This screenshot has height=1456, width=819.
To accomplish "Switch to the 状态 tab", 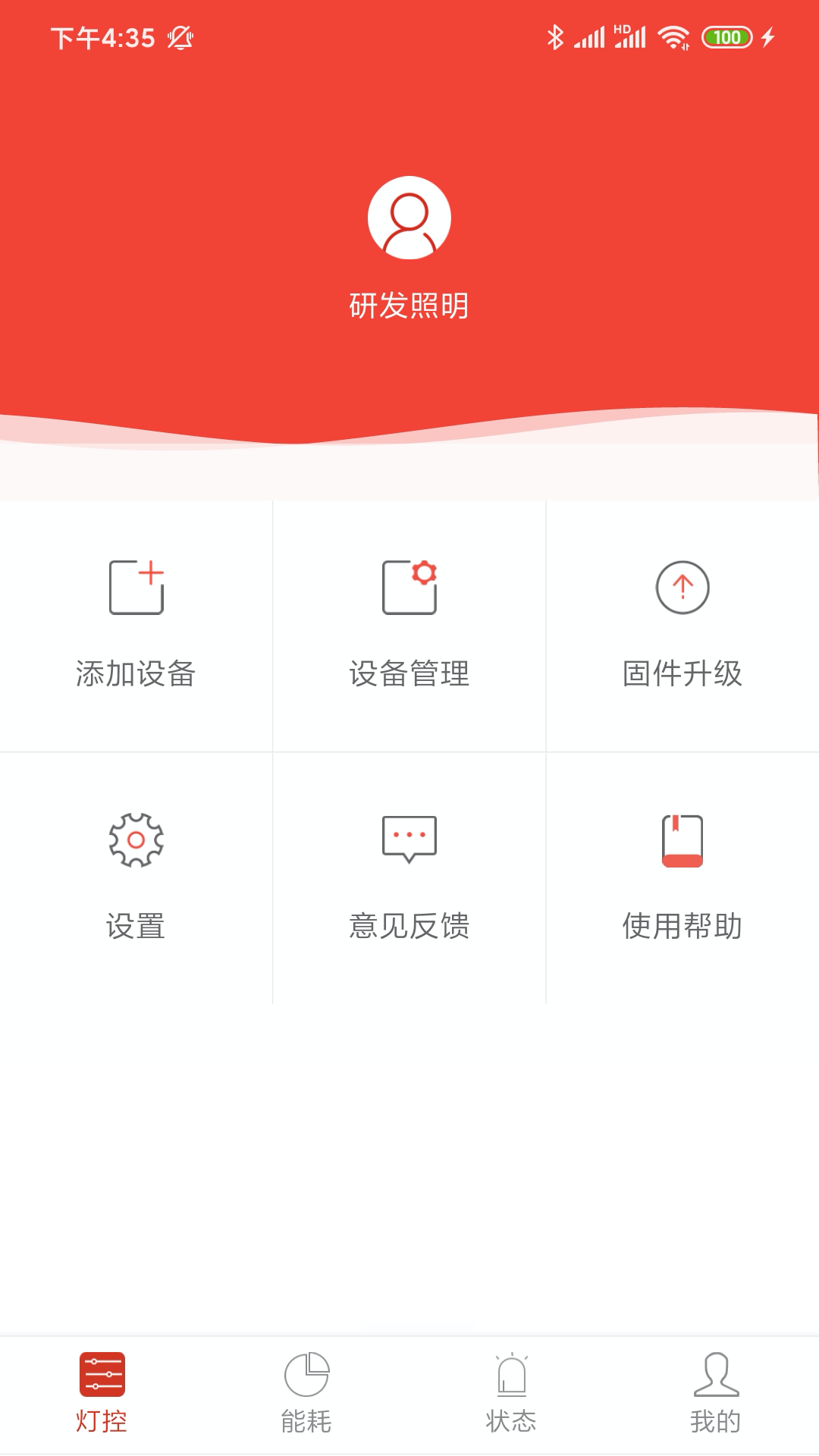I will [x=511, y=1394].
